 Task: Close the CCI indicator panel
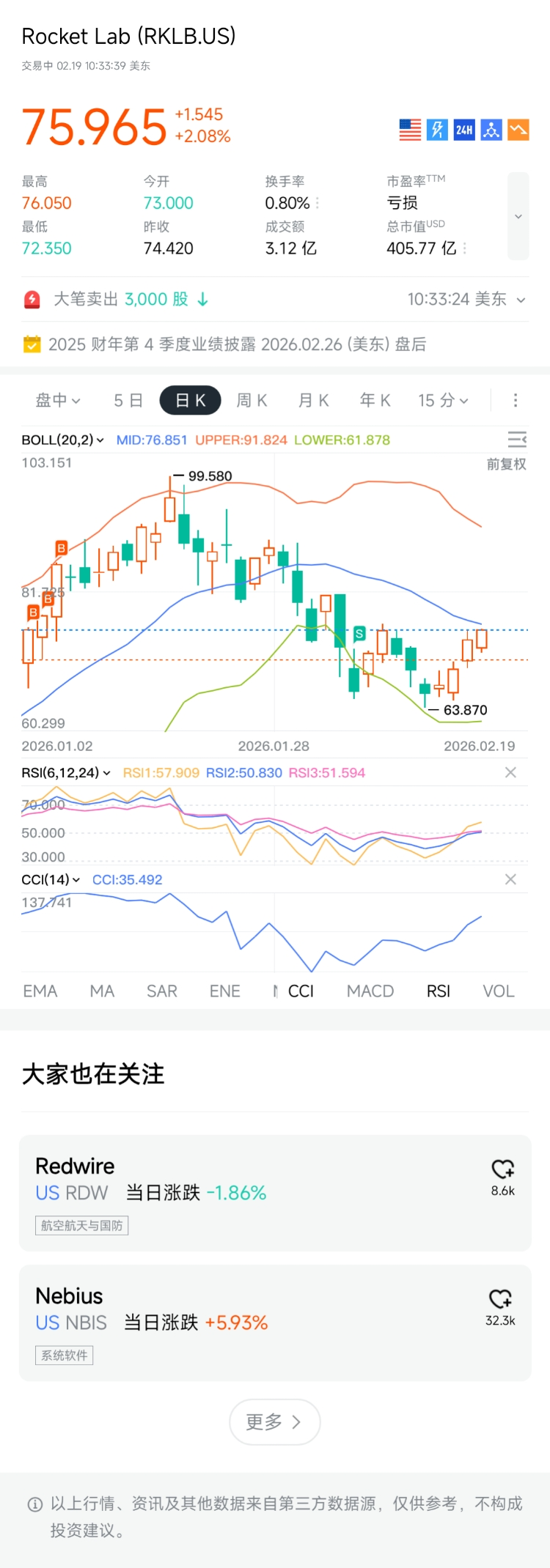[510, 879]
